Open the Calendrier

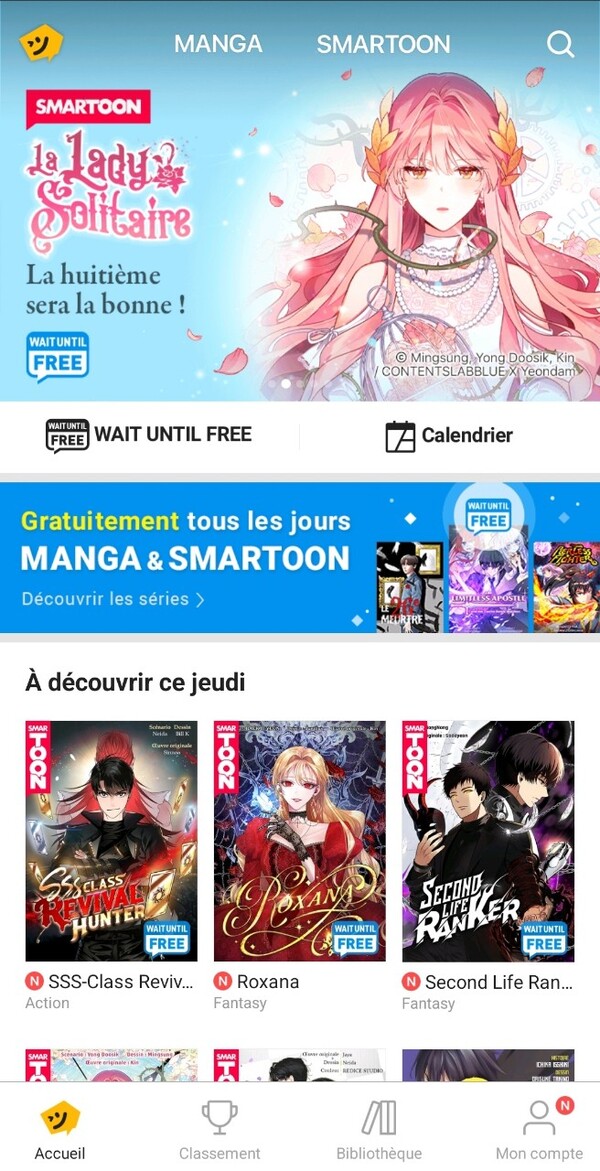pos(449,436)
